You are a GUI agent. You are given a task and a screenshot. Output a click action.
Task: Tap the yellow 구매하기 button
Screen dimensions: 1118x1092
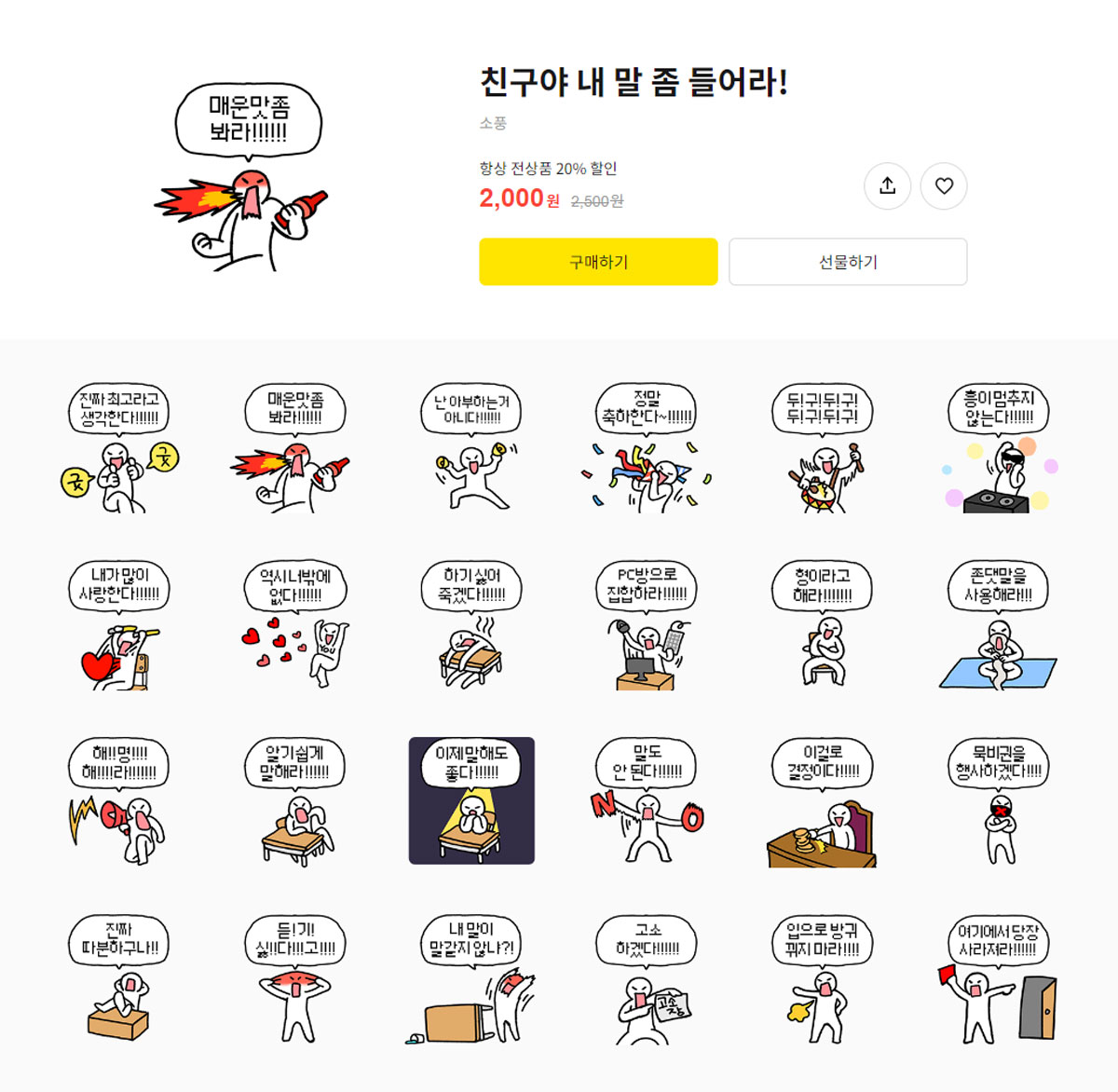click(x=598, y=262)
